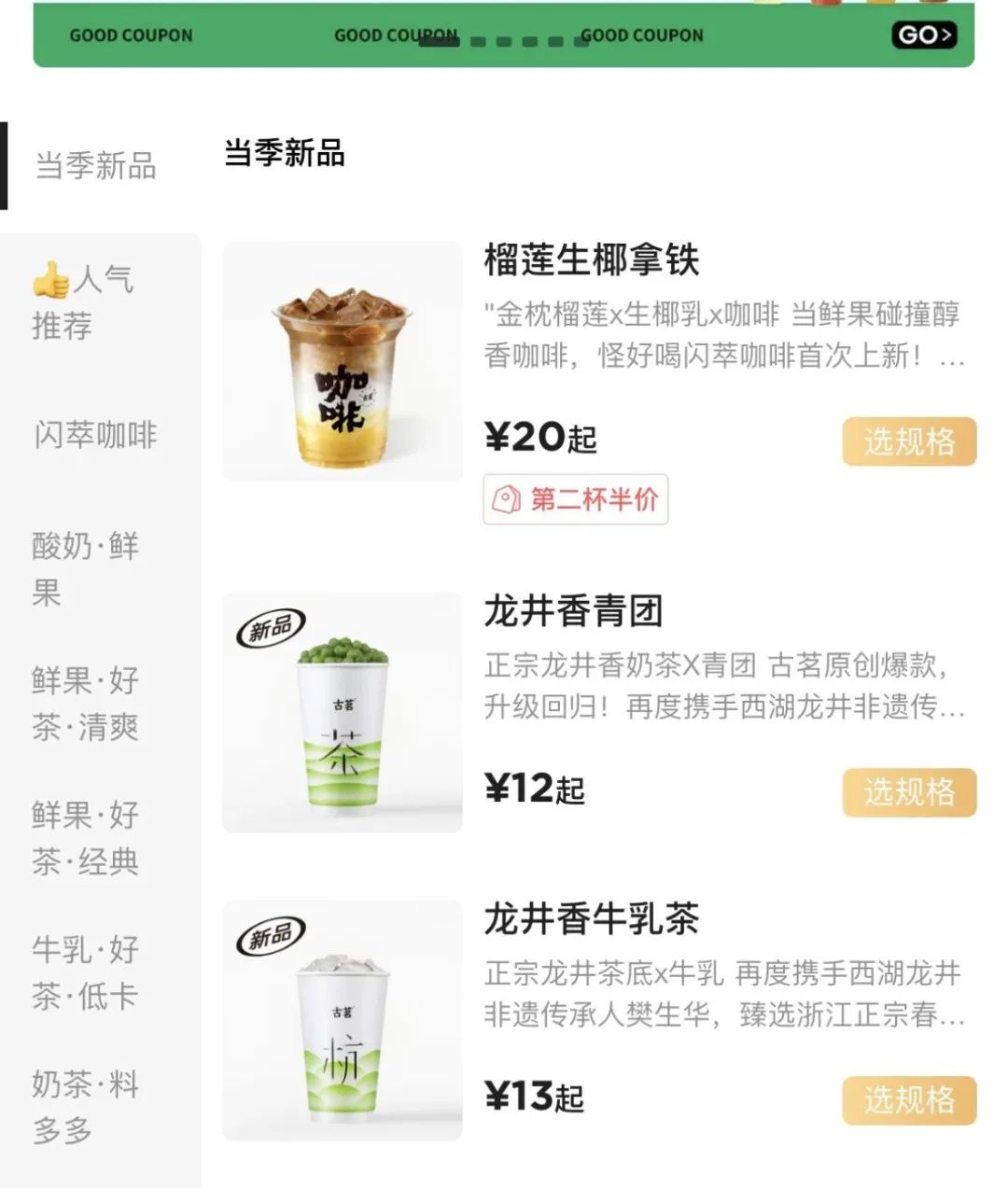Image resolution: width=1008 pixels, height=1188 pixels.
Task: Click the 第二杯半价 promotion tag
Action: 574,500
